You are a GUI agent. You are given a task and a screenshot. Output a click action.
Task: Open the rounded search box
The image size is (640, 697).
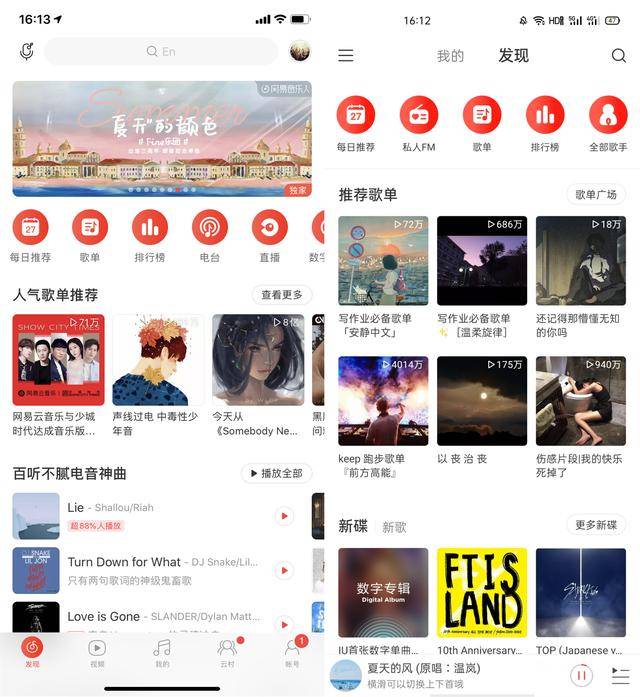pos(161,52)
